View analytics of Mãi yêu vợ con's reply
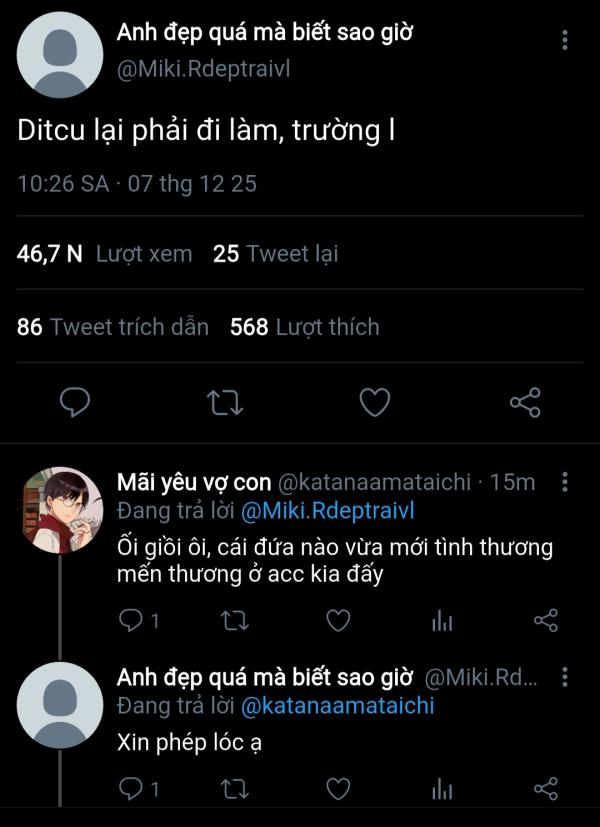 442,621
